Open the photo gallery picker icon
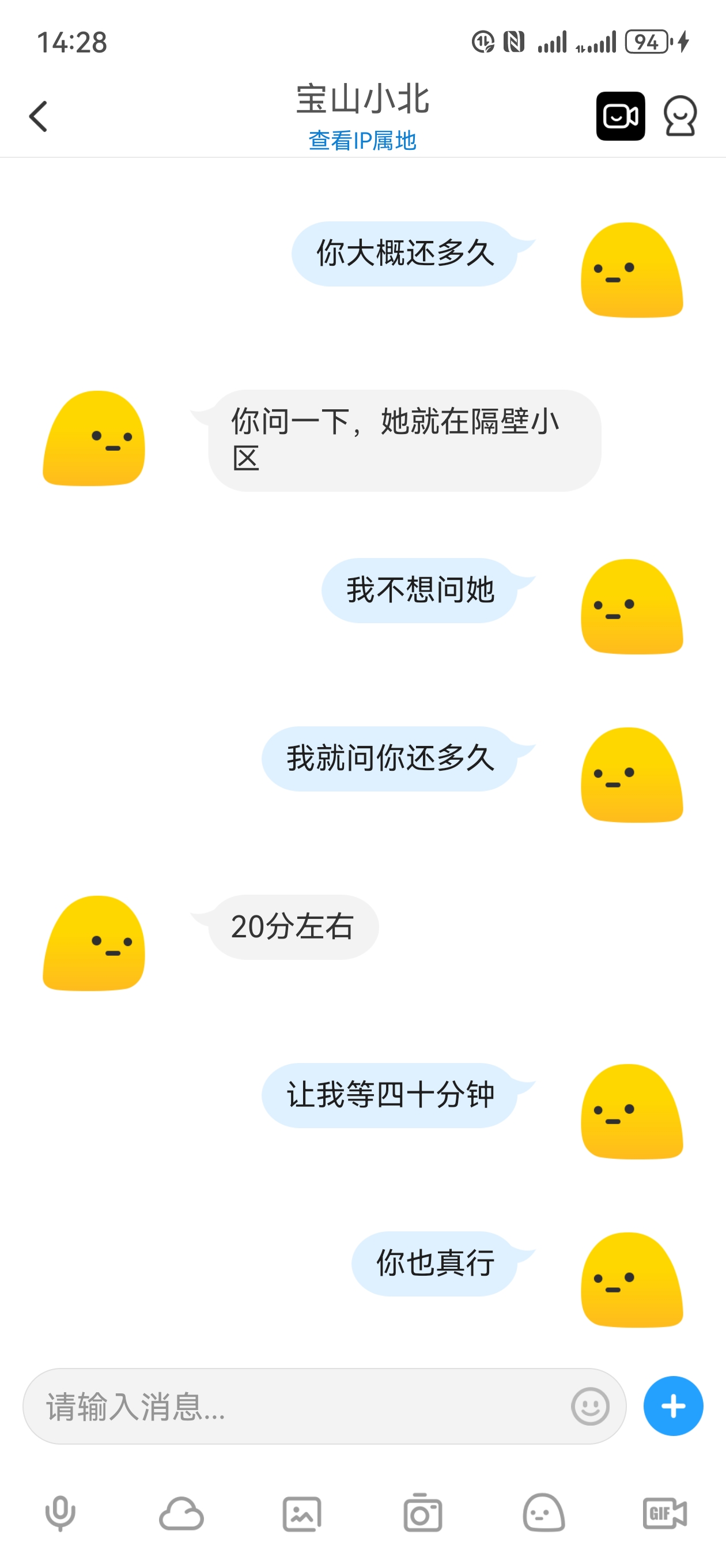The height and width of the screenshot is (1568, 726). tap(302, 1515)
